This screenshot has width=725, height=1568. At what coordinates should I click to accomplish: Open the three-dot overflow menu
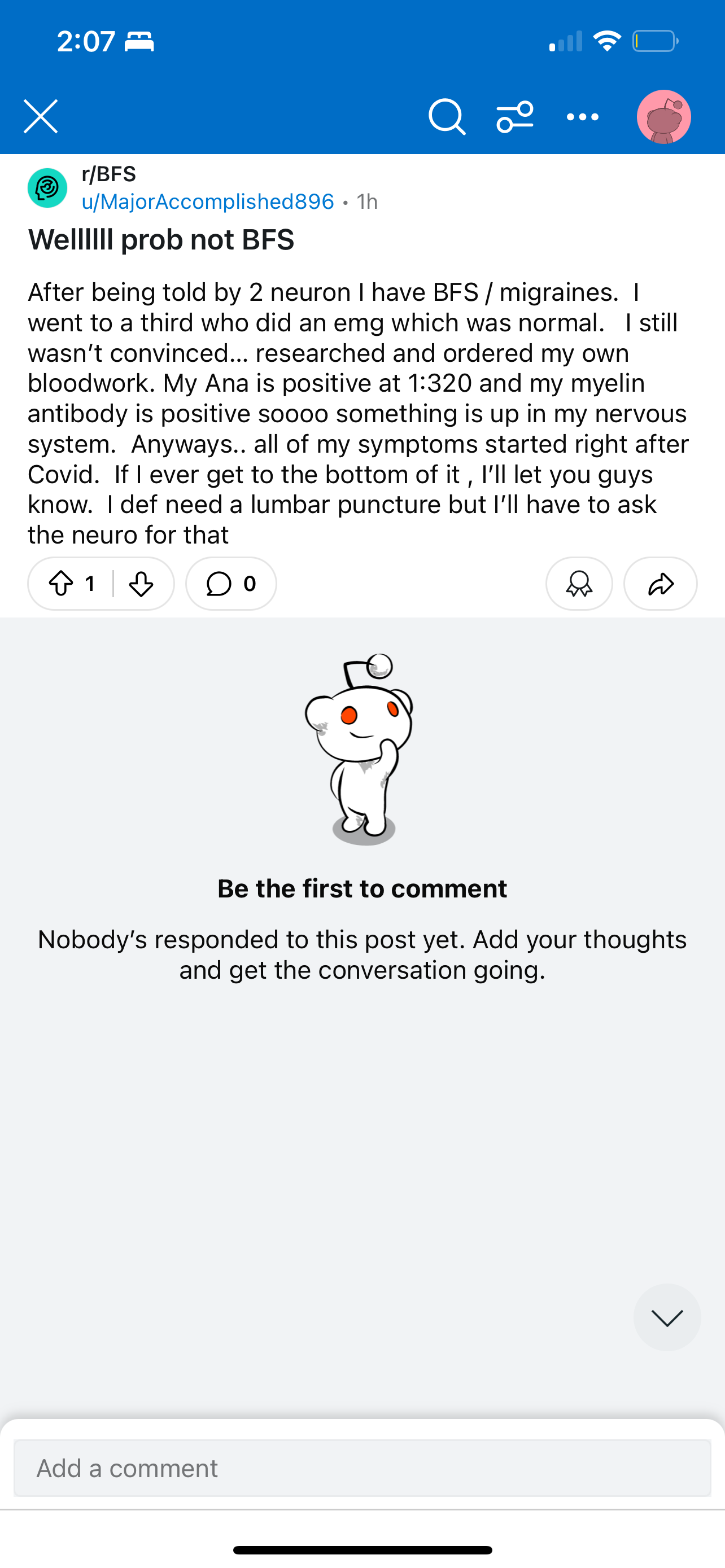pyautogui.click(x=583, y=116)
